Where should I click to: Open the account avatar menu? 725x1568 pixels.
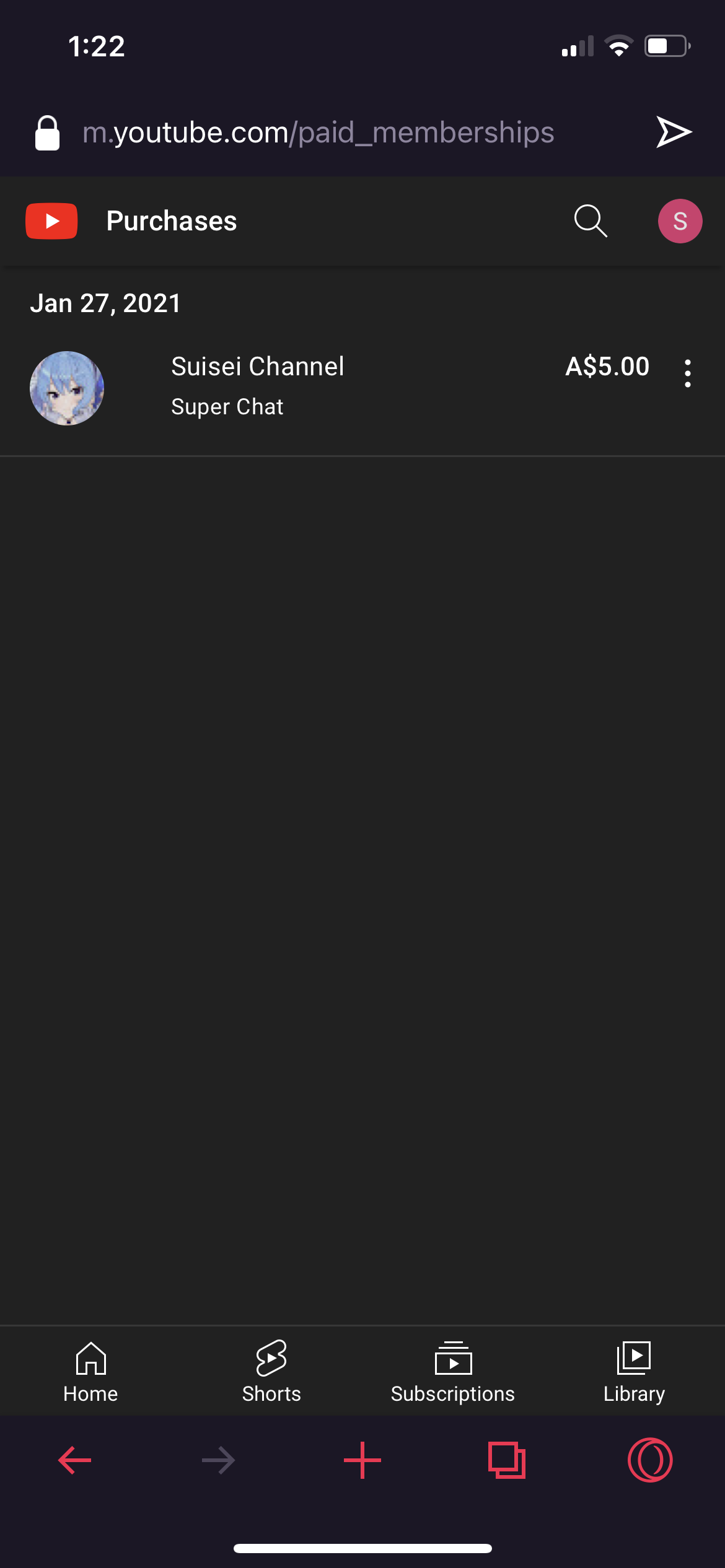[x=680, y=221]
